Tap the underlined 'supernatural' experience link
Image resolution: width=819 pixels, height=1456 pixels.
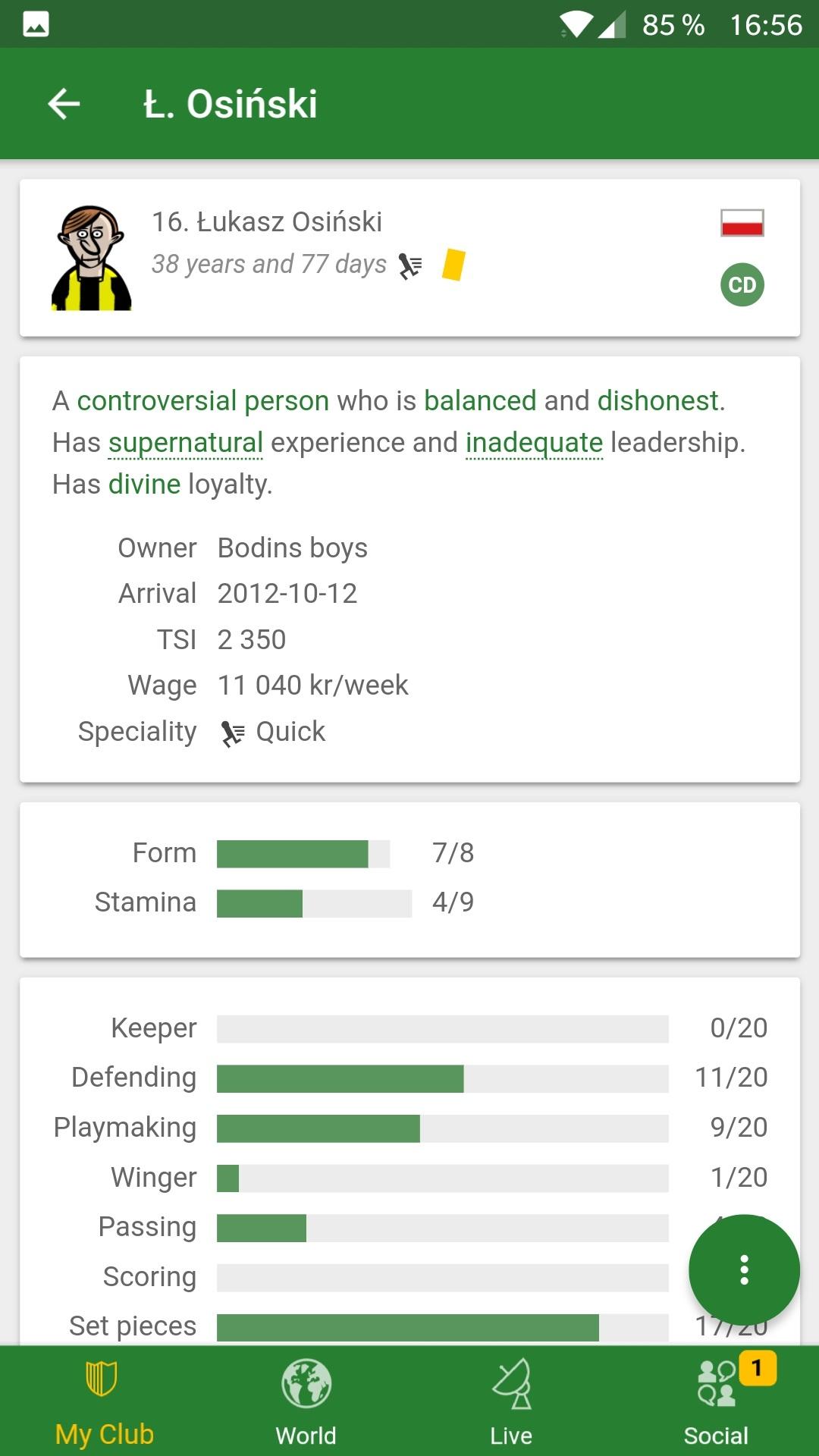186,443
